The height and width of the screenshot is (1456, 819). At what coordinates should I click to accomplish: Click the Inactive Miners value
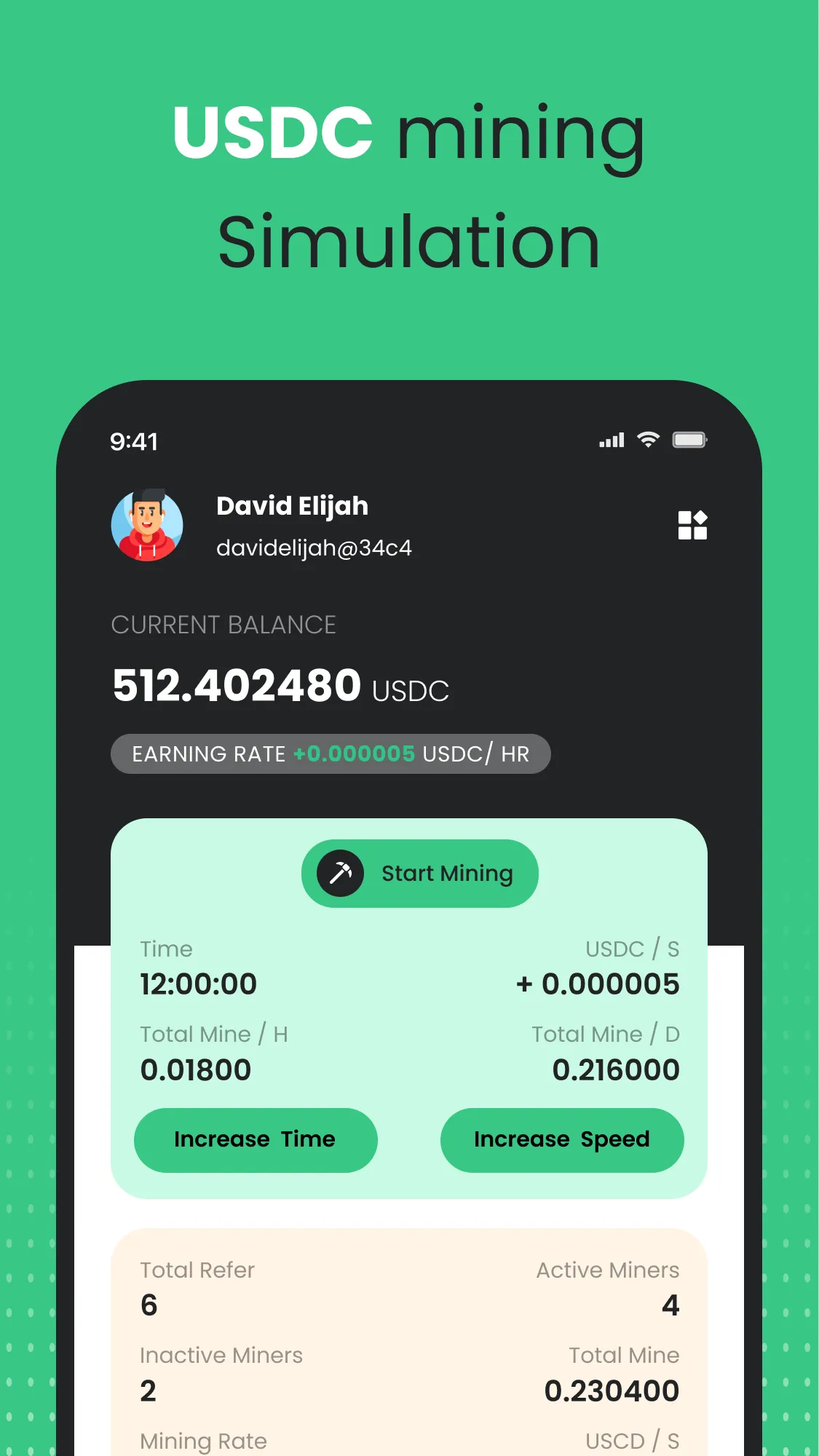tap(149, 1391)
